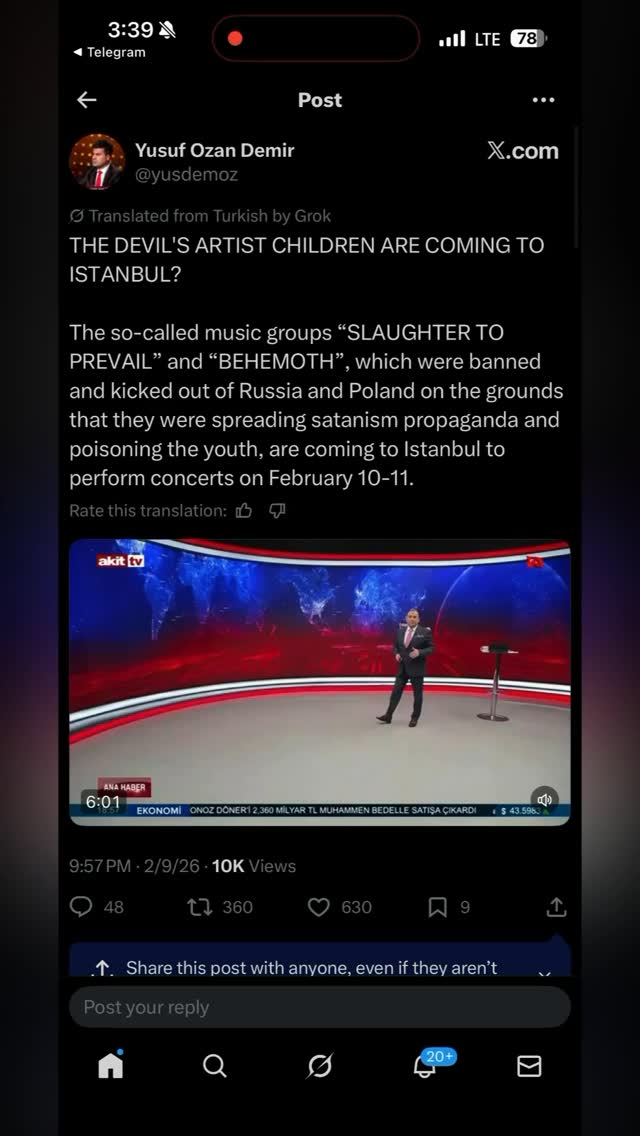
Task: Switch to the Search tab
Action: tap(215, 1066)
